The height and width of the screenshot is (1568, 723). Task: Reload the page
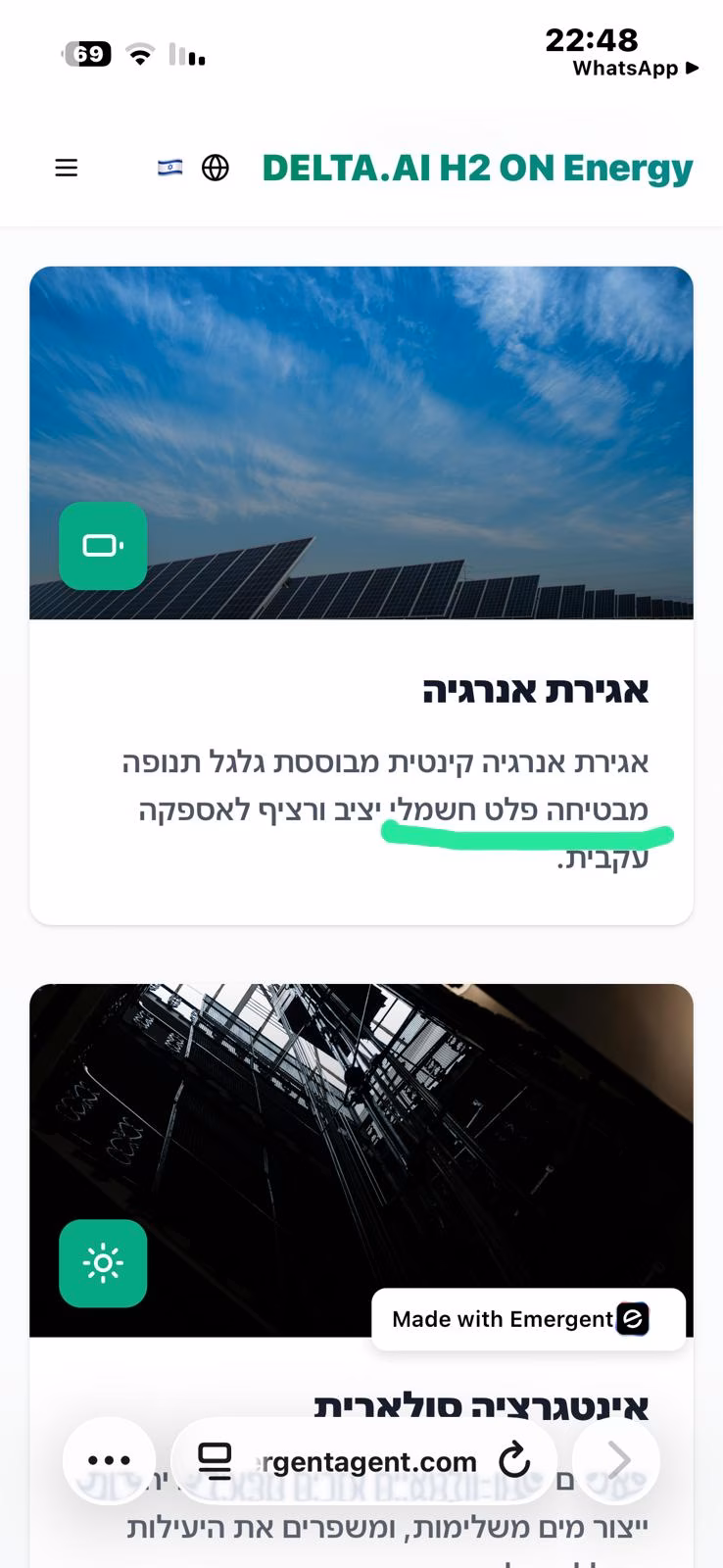[514, 1460]
